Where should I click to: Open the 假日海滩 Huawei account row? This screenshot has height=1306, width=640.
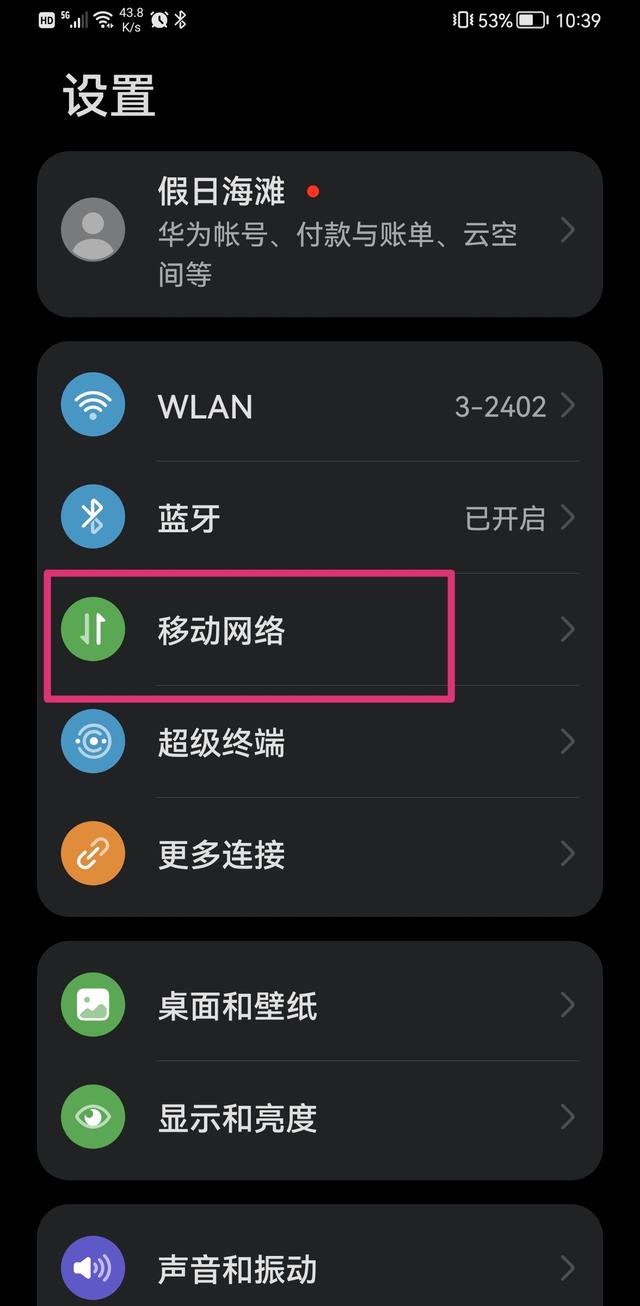point(320,232)
